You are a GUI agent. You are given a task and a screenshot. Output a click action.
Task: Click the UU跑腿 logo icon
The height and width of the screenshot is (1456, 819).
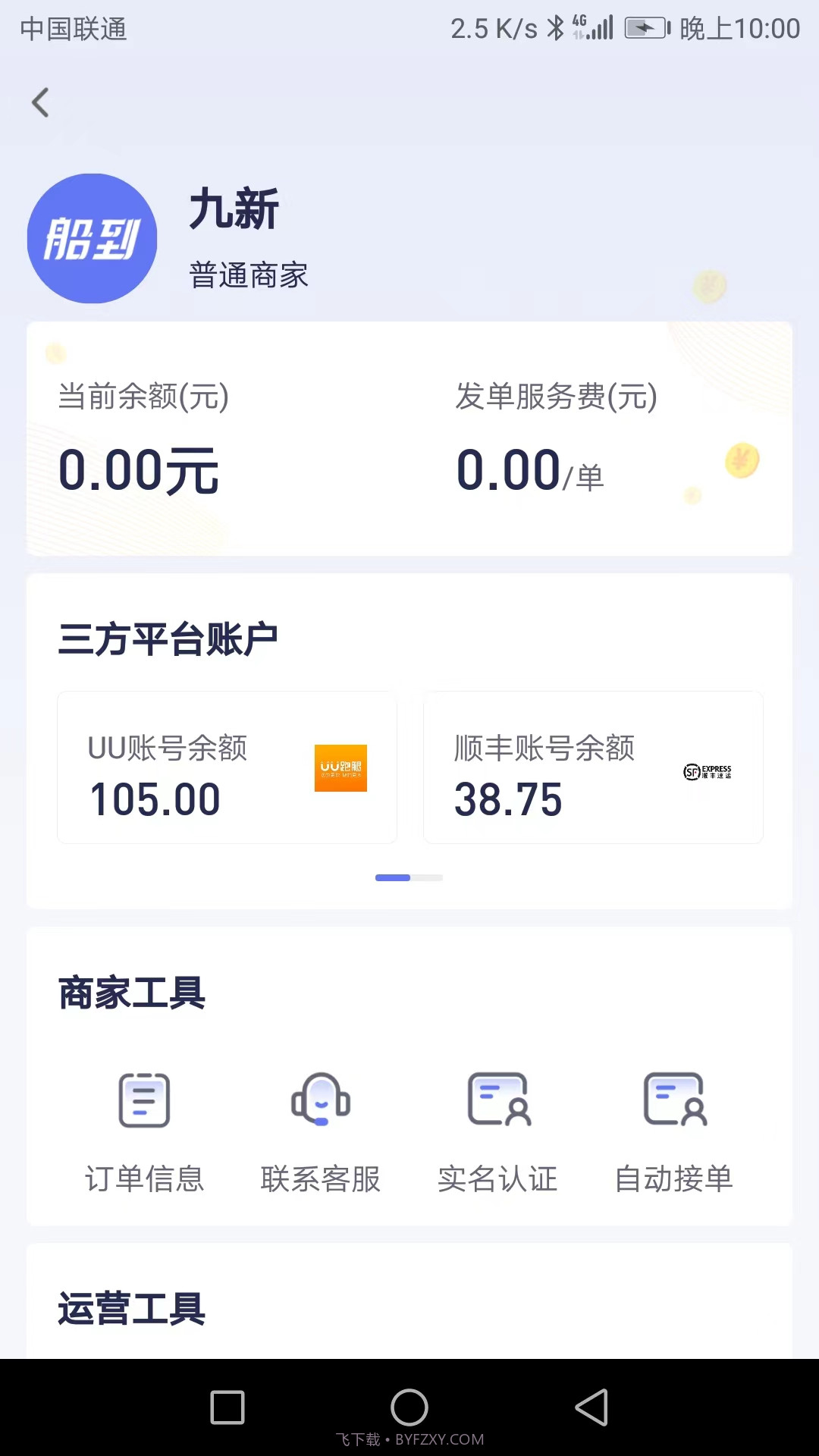pyautogui.click(x=340, y=767)
